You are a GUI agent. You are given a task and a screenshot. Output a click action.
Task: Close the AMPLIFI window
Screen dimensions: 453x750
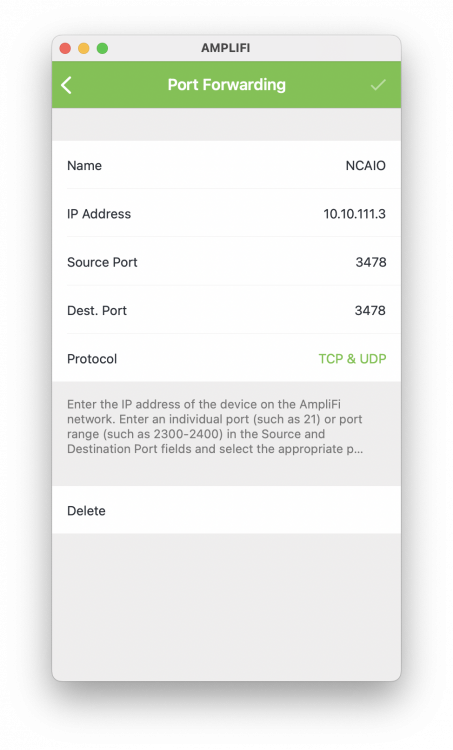coord(65,48)
